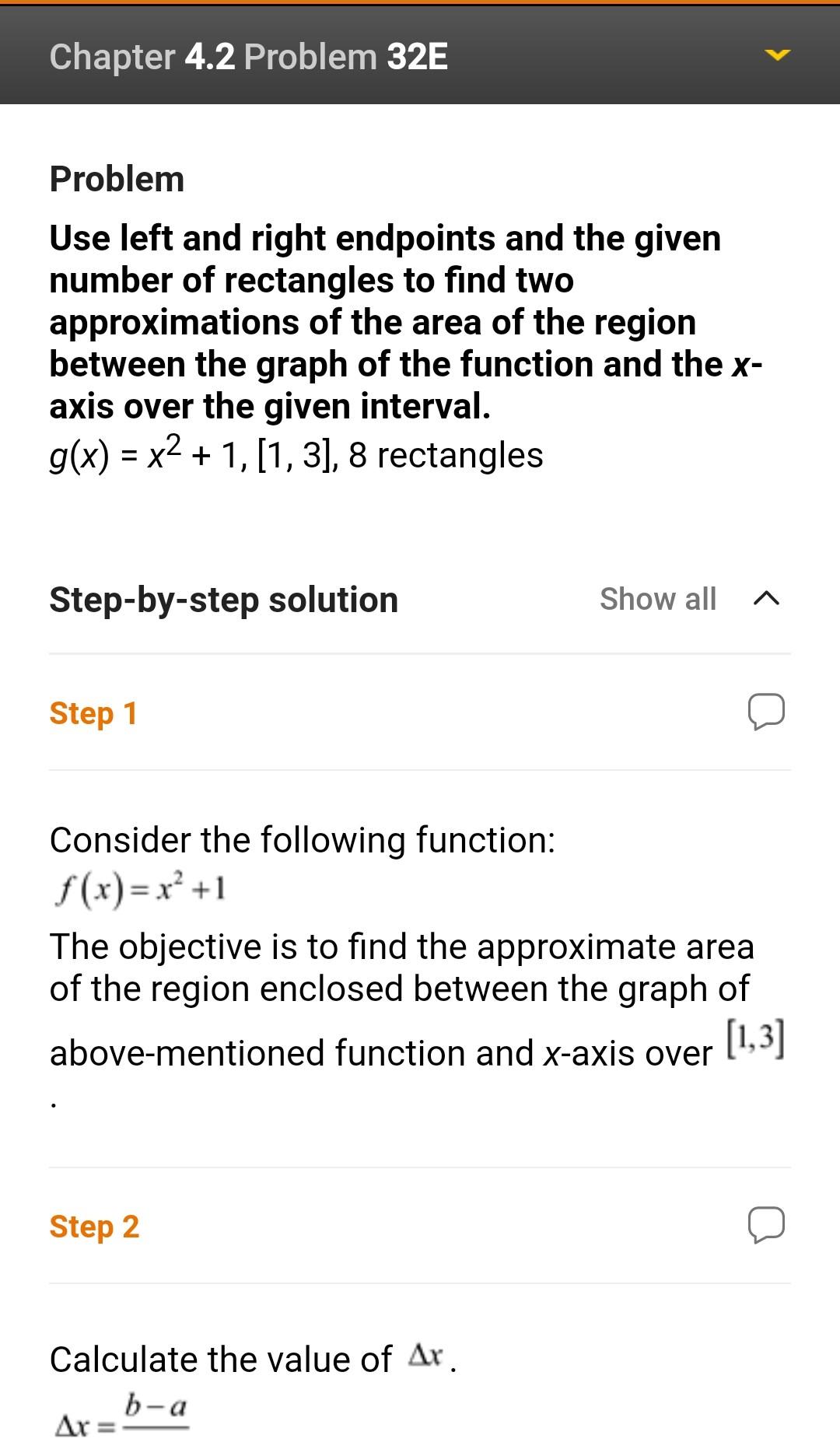Open comments for Step 1
The image size is (840, 1442).
point(766,712)
